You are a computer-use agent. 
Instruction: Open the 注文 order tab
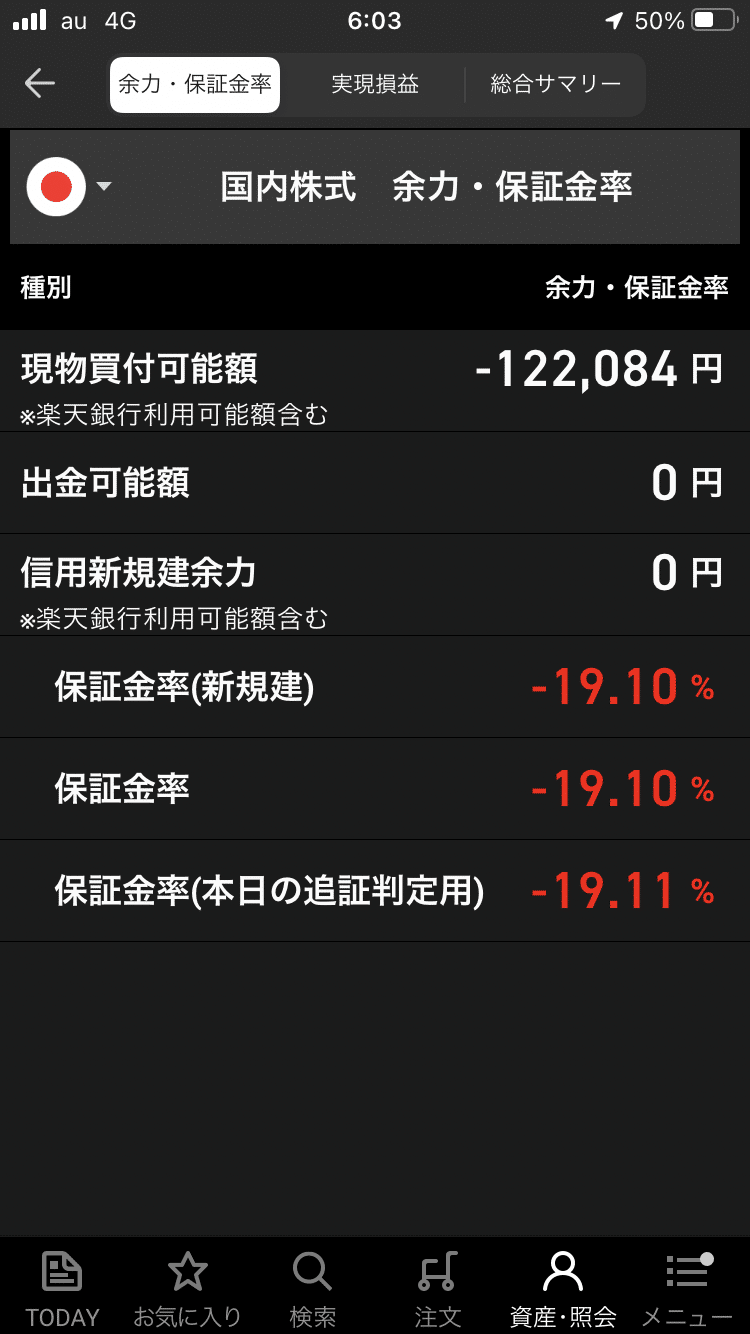coord(437,1287)
